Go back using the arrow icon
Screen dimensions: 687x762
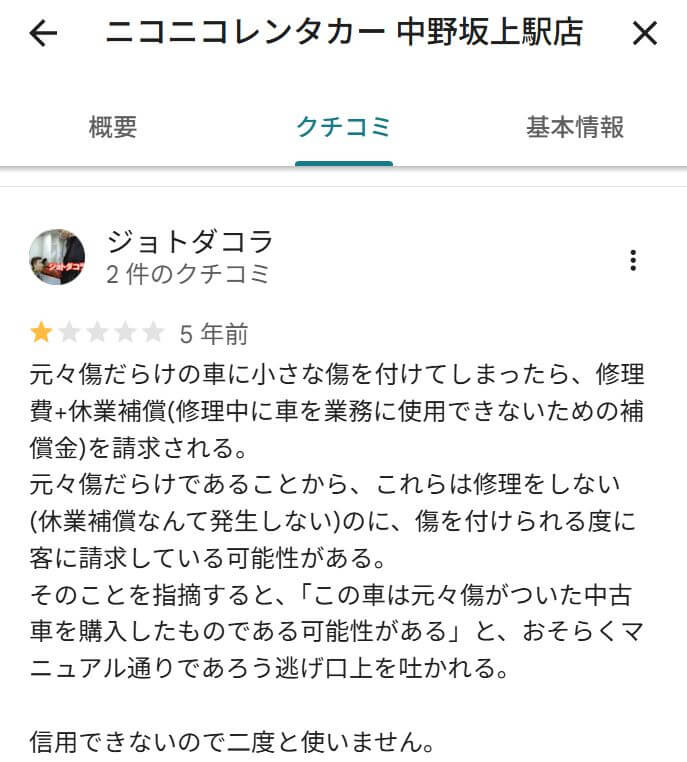coord(43,34)
